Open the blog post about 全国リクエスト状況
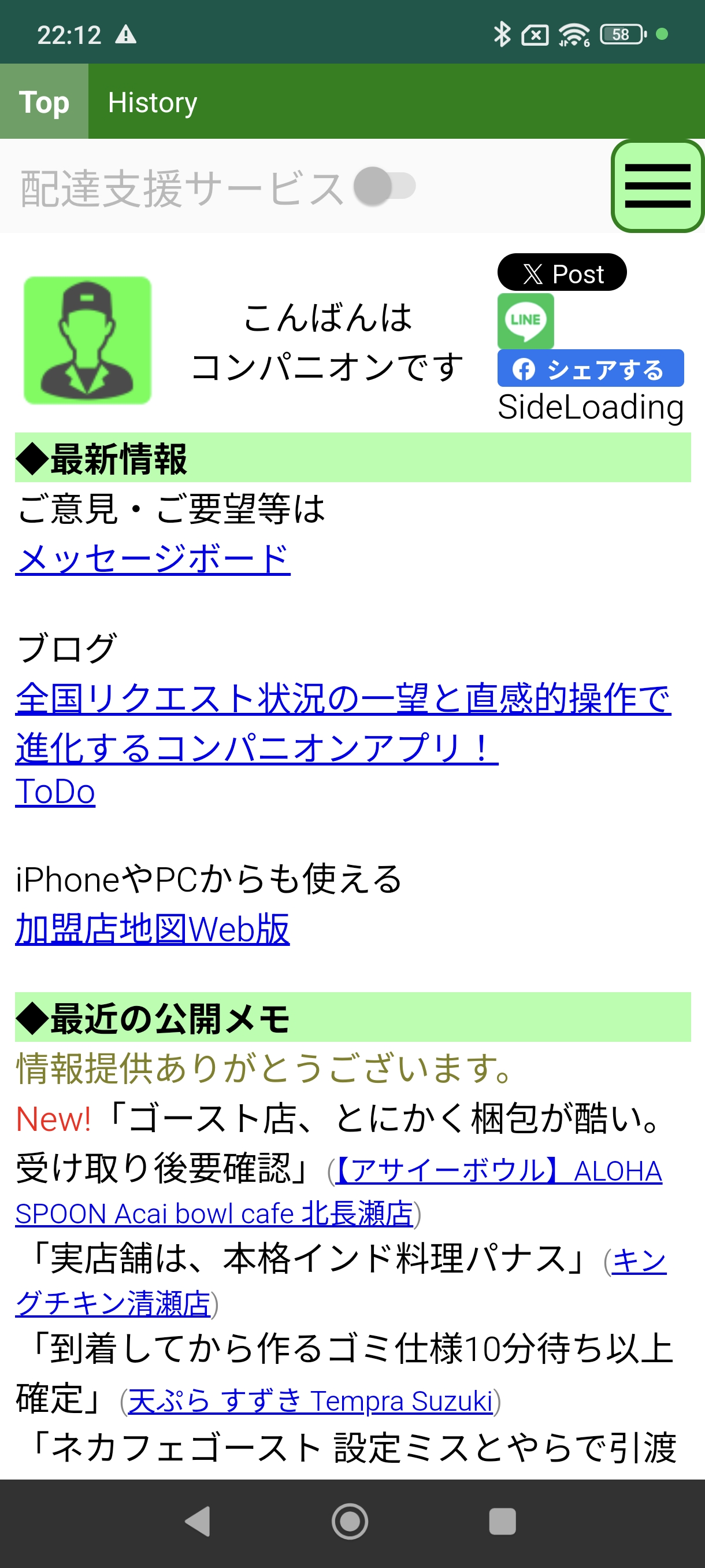Image resolution: width=705 pixels, height=1568 pixels. point(343,722)
